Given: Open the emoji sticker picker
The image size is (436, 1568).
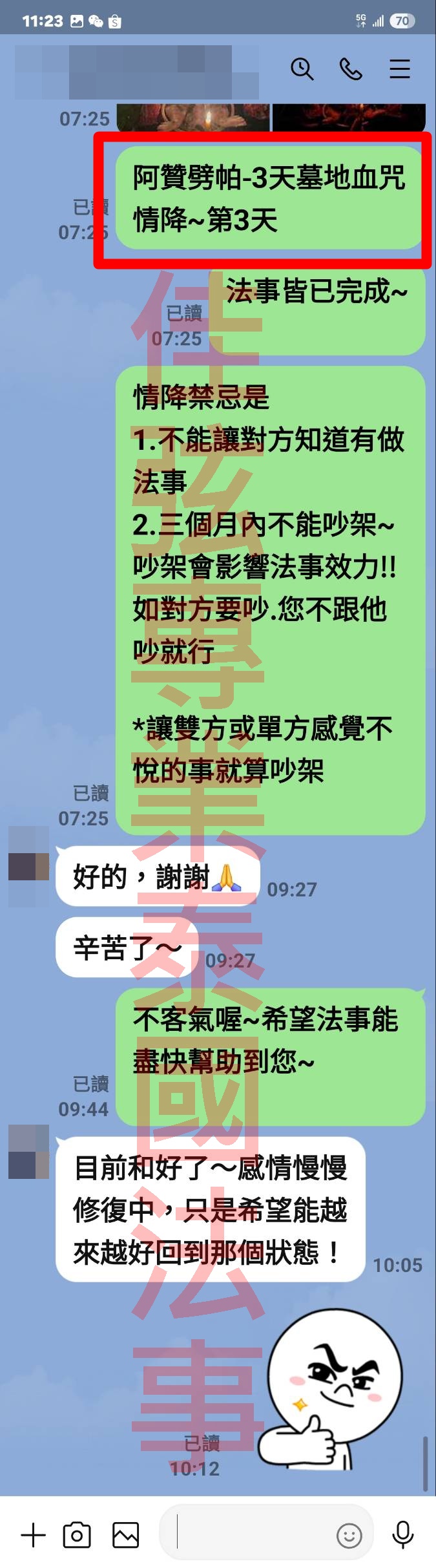Looking at the screenshot, I should [349, 1535].
